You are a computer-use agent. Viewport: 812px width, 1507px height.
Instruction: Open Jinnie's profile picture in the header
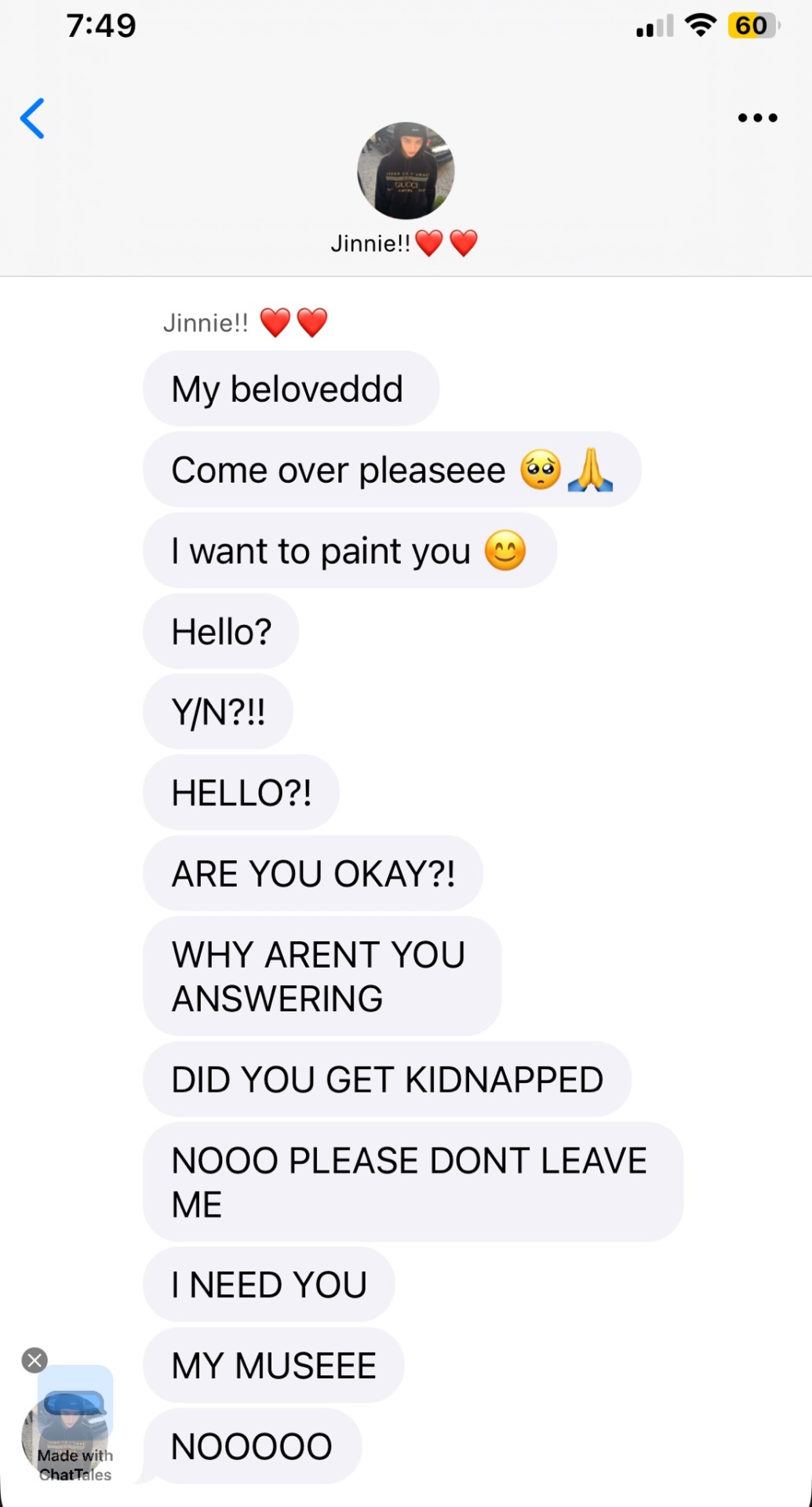pos(406,170)
